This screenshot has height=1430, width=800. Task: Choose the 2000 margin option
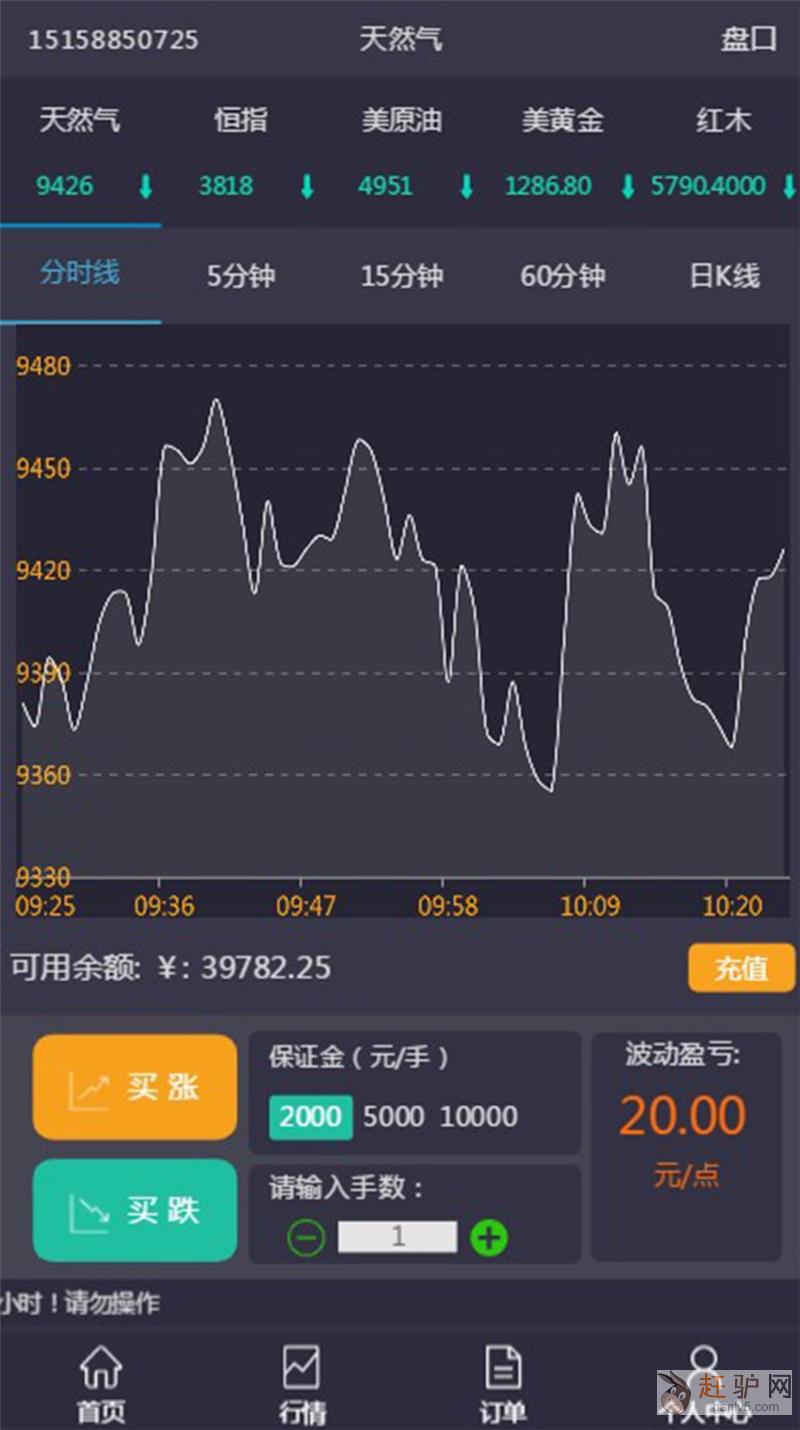coord(310,1116)
